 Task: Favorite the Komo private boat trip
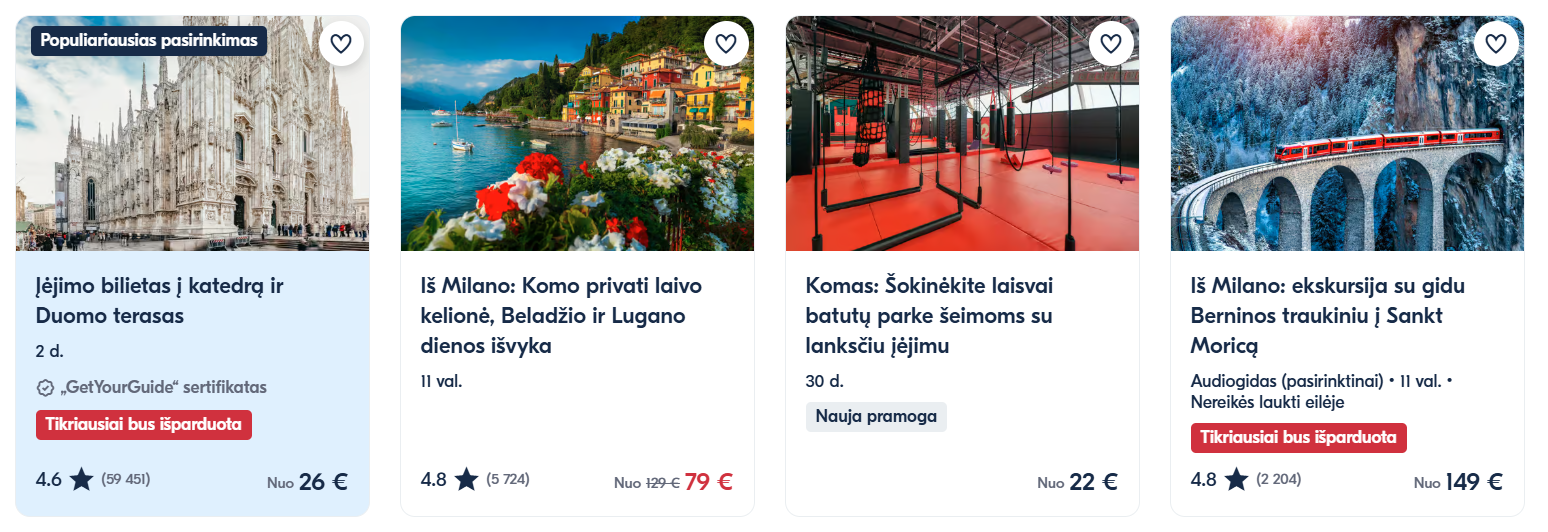726,44
